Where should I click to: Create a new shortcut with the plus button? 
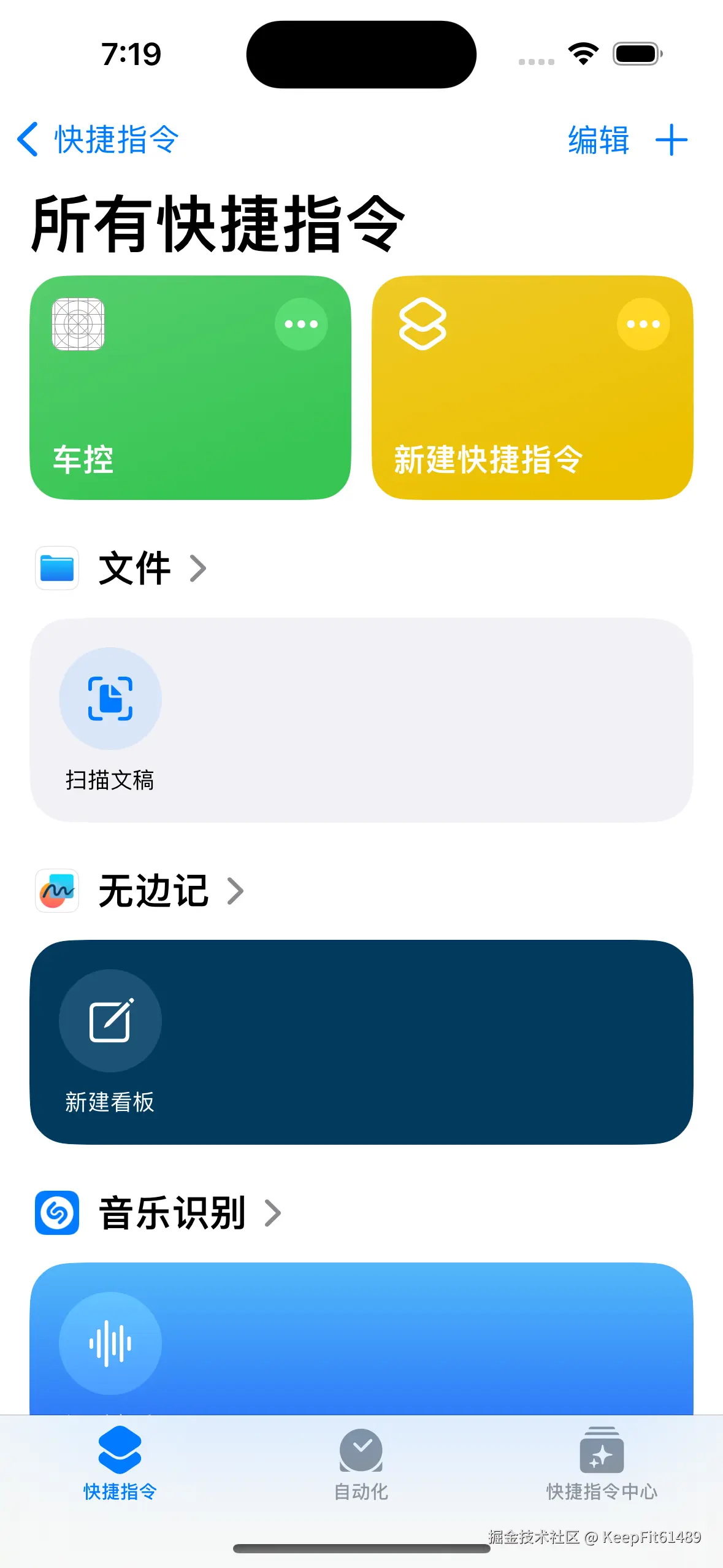coord(671,140)
